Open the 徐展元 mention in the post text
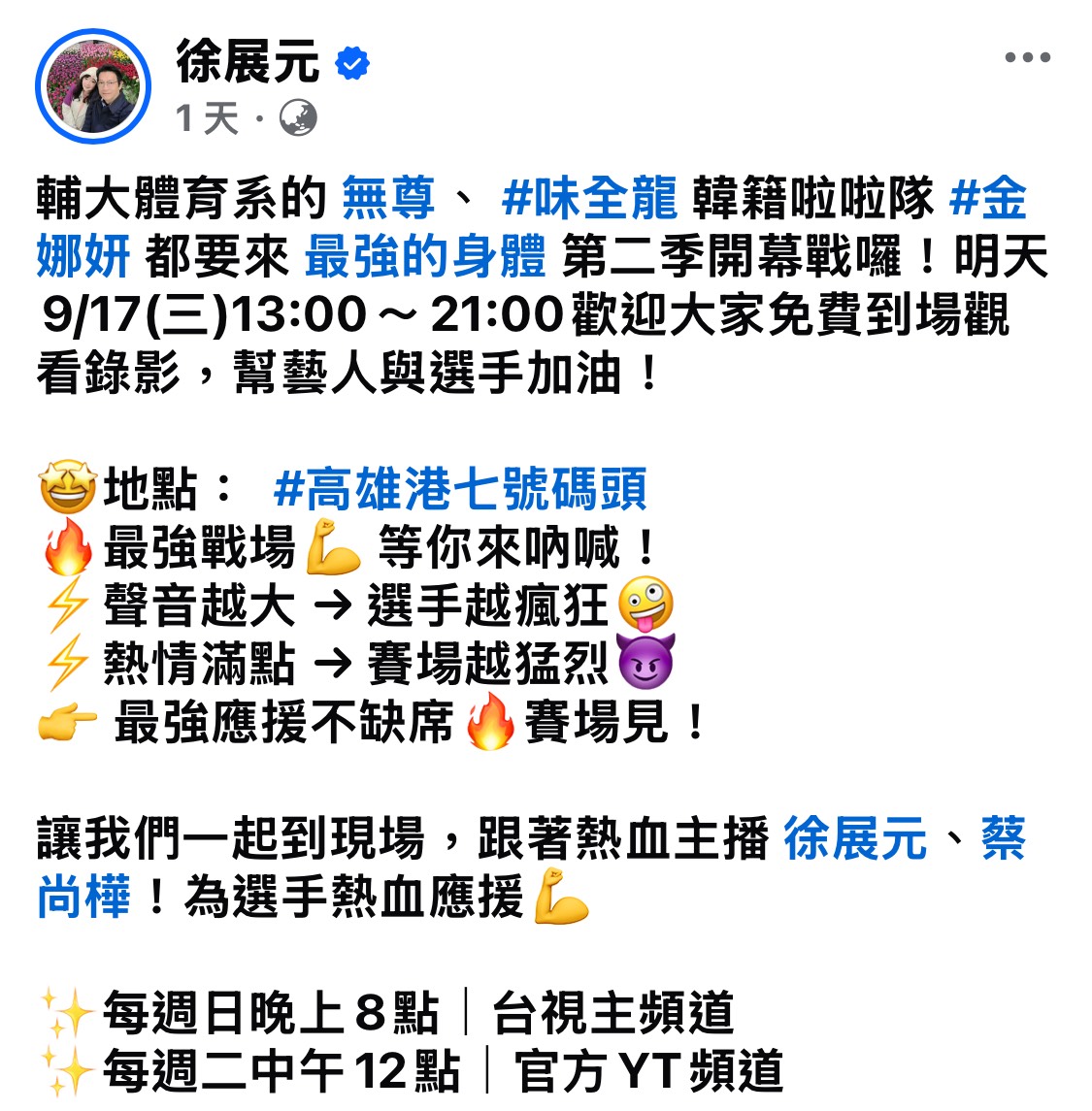1092x1111 pixels. click(x=855, y=839)
